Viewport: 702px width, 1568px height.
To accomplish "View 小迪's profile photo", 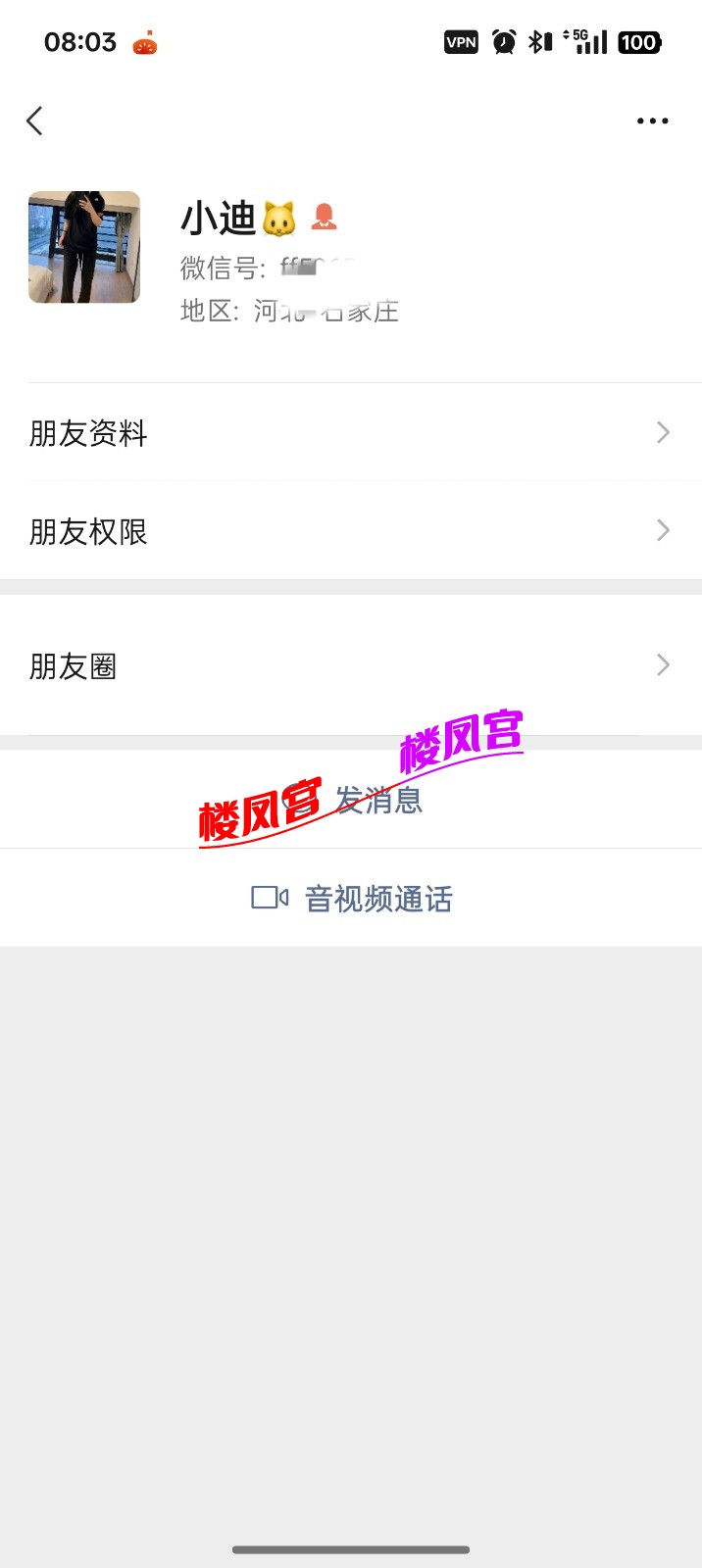I will 84,247.
